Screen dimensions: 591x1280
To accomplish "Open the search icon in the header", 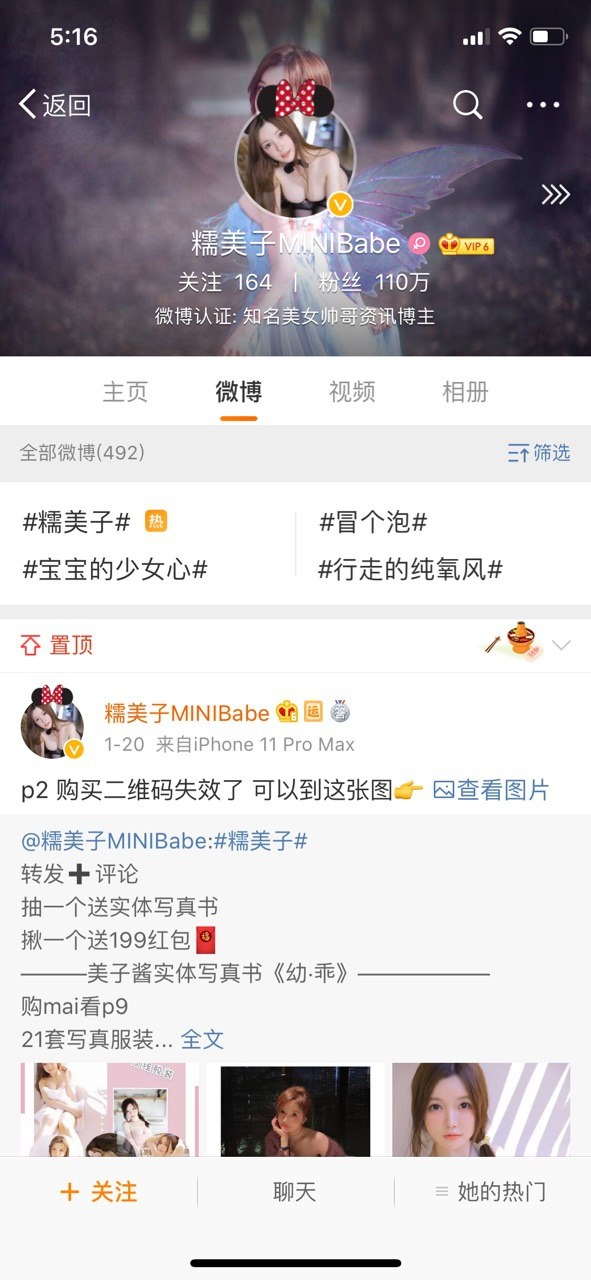I will pyautogui.click(x=467, y=104).
